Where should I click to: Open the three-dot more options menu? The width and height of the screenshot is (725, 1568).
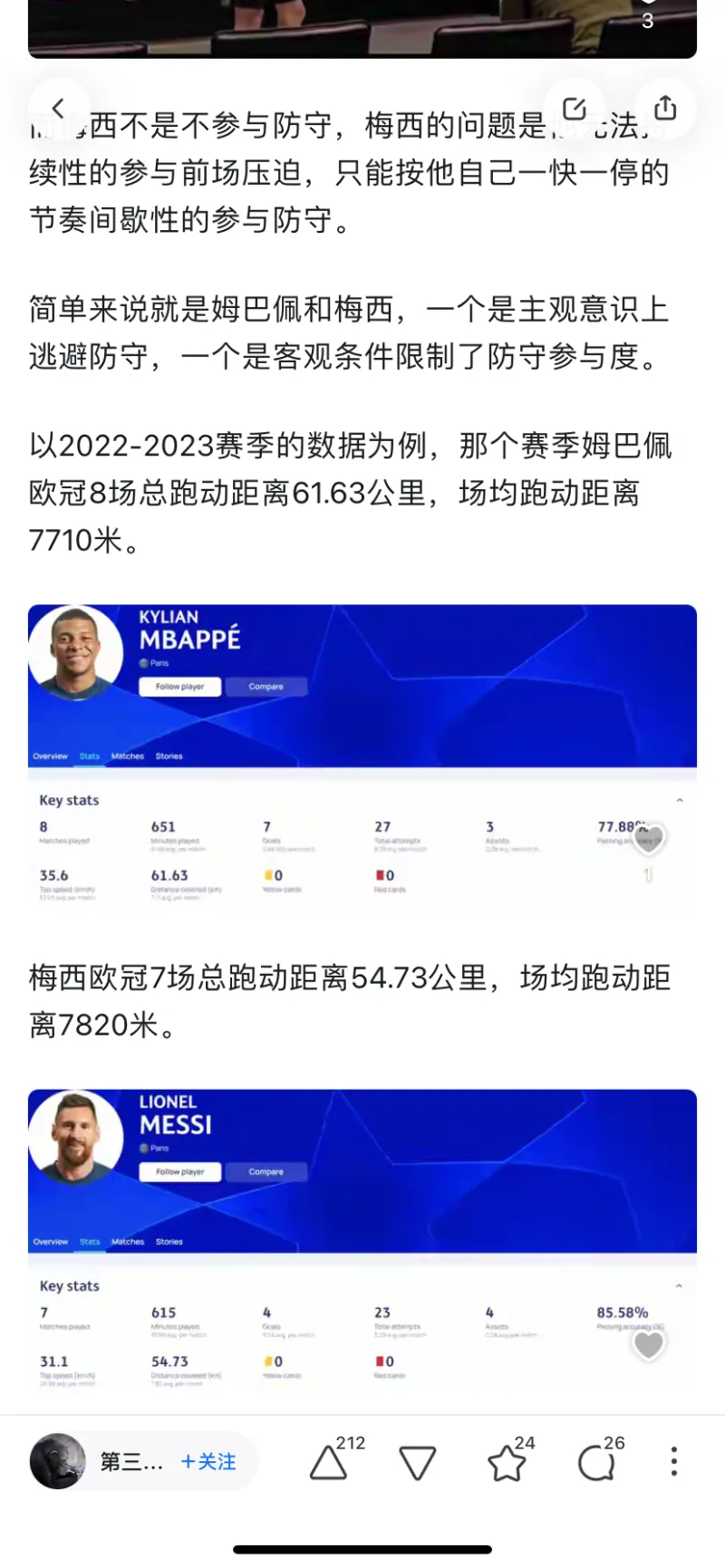673,1461
